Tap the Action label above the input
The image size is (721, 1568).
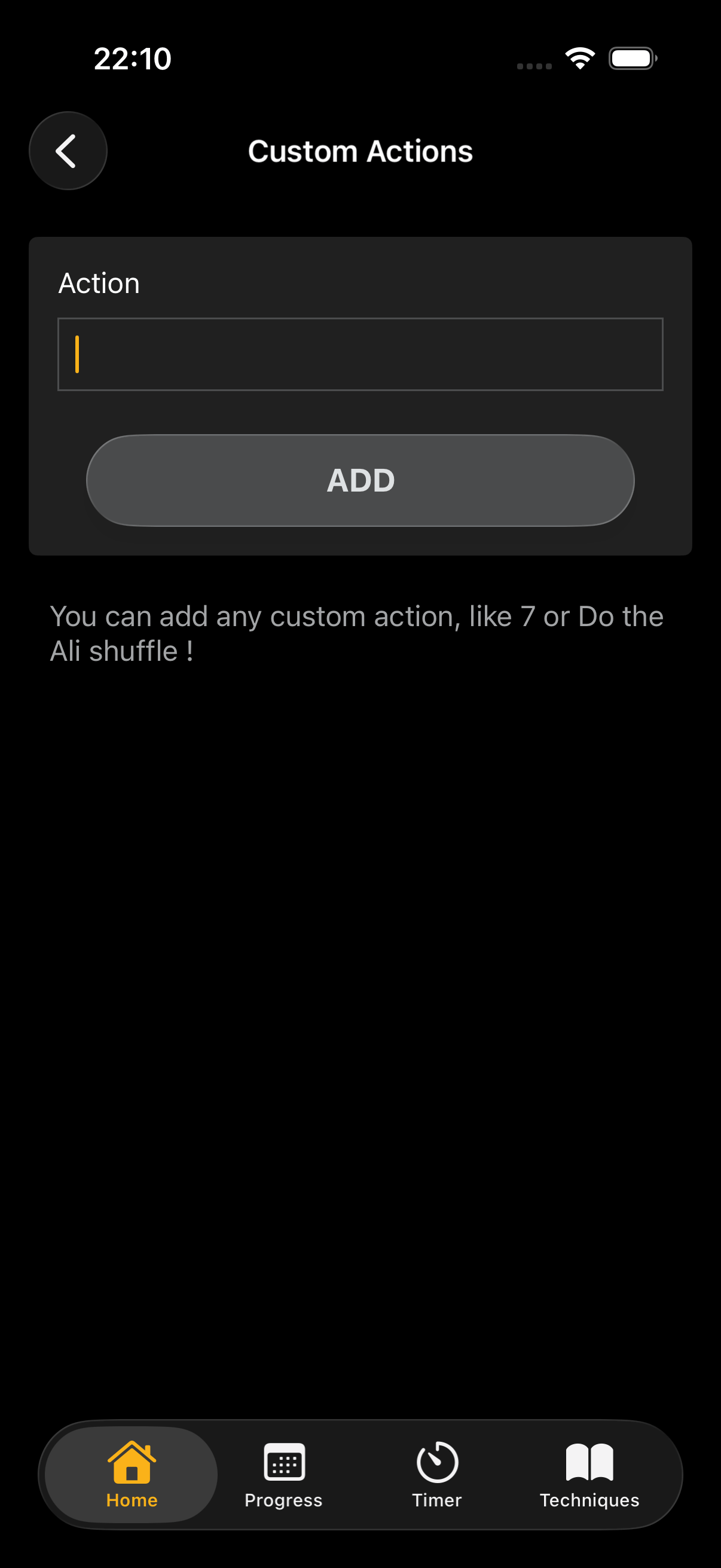pyautogui.click(x=100, y=282)
